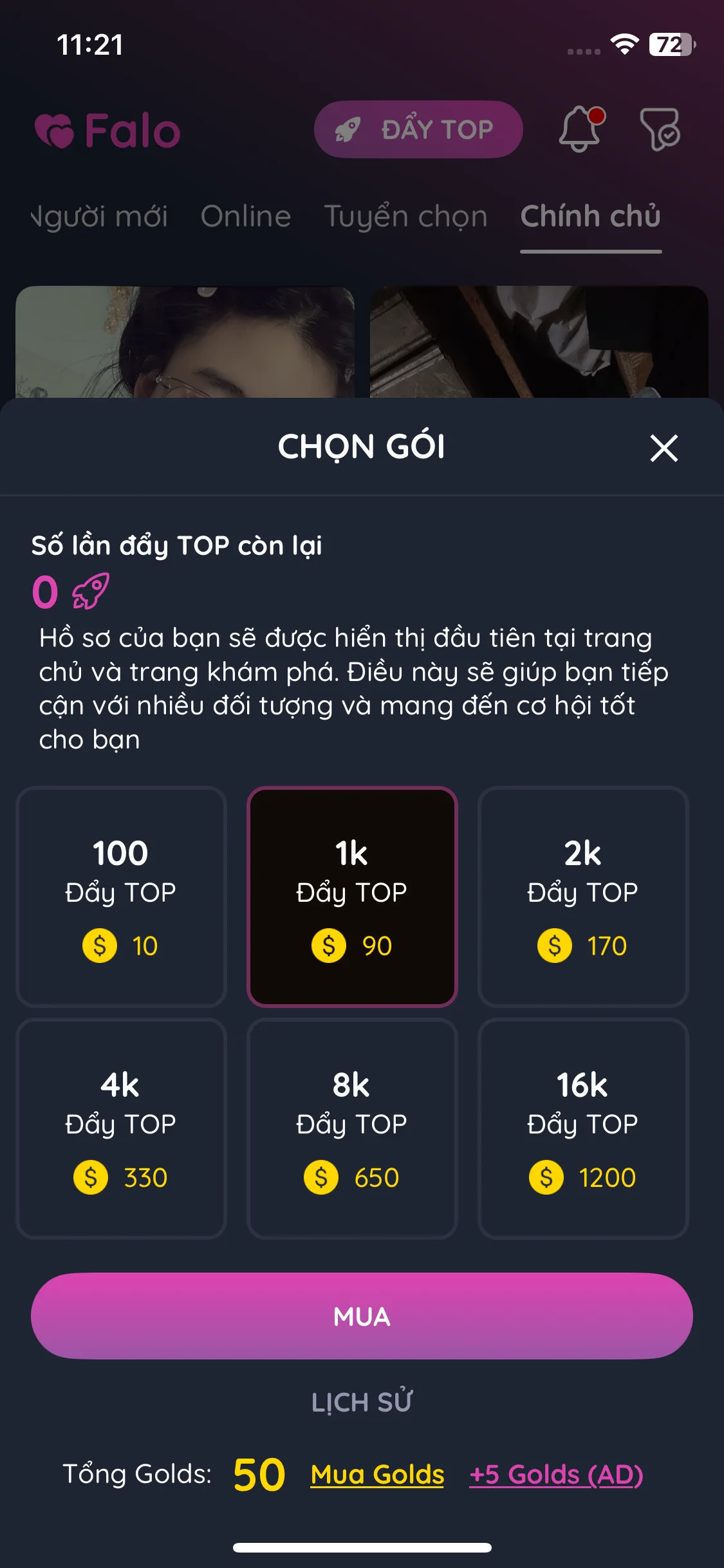Tap the MUA button to purchase

pos(362,1316)
